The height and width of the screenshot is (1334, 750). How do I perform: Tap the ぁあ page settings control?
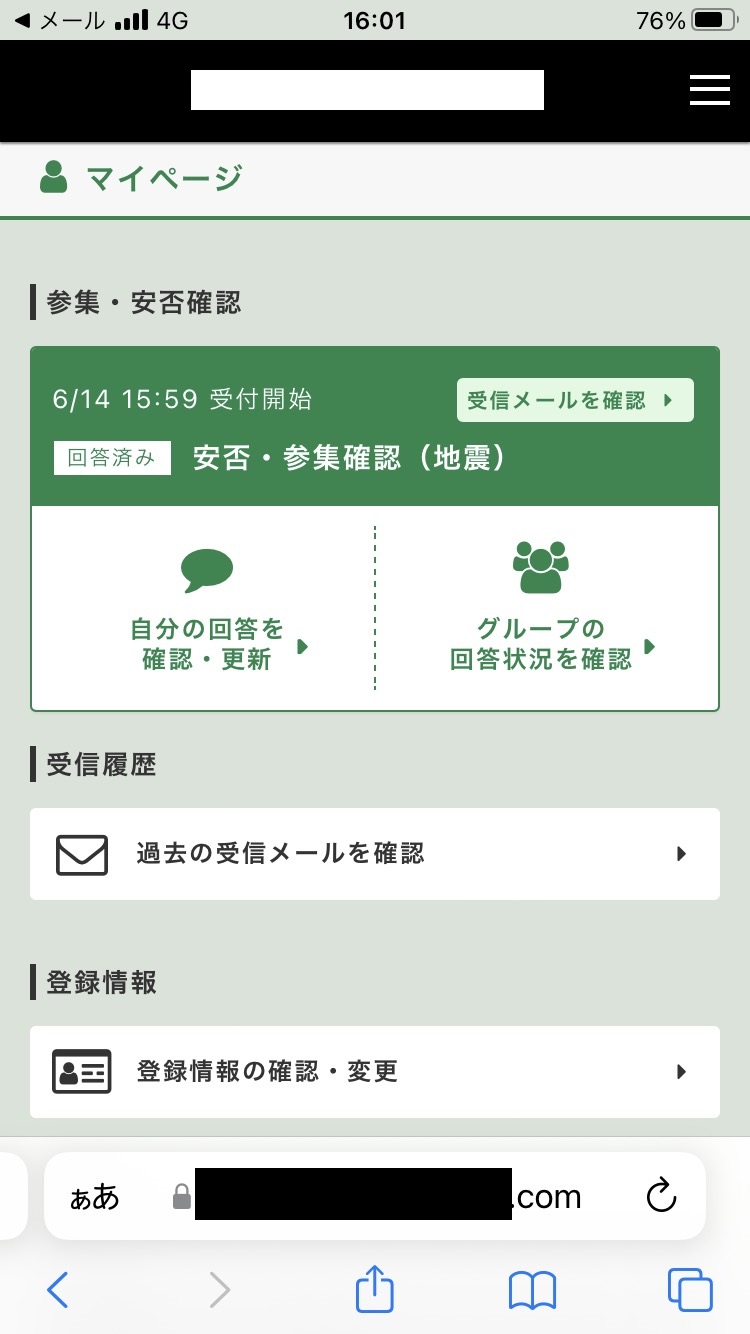94,1195
